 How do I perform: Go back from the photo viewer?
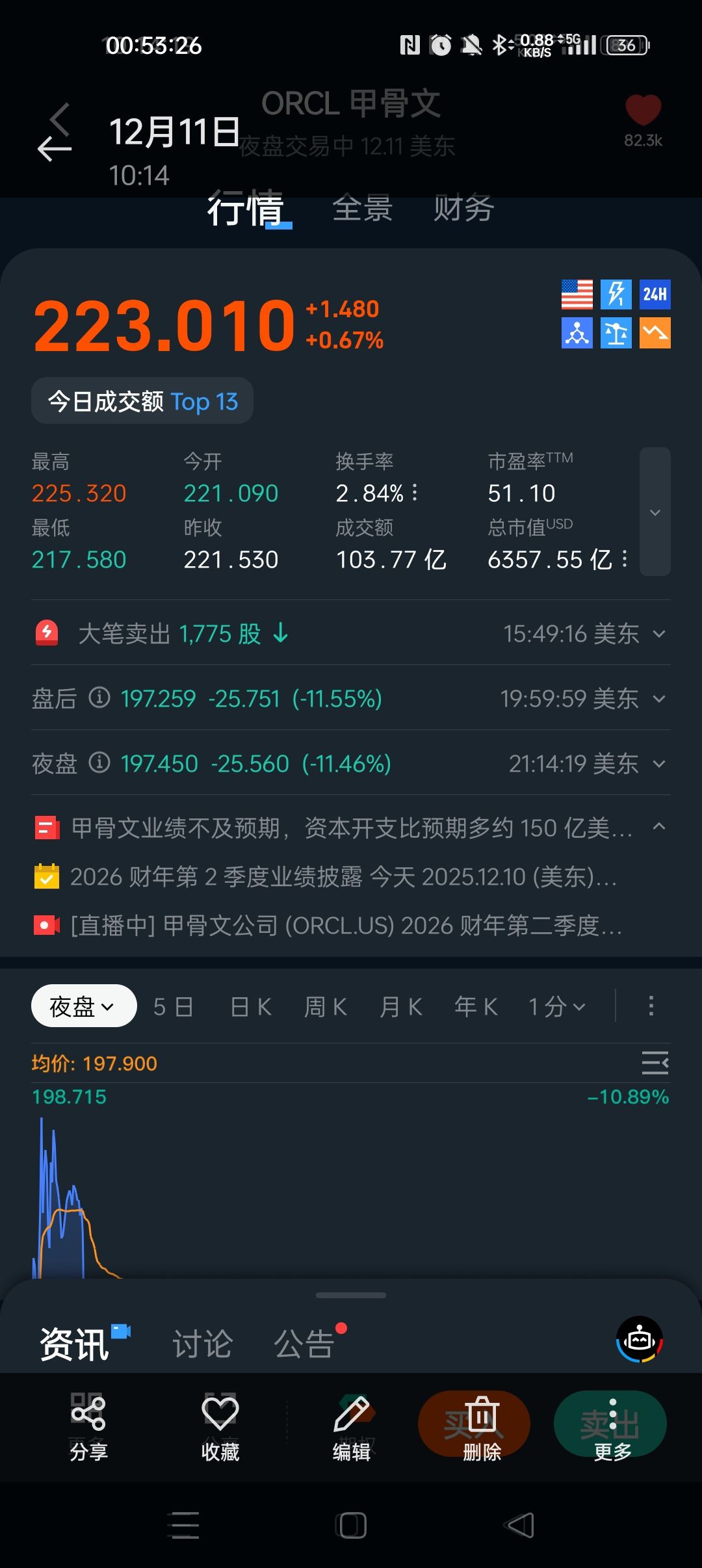point(55,149)
